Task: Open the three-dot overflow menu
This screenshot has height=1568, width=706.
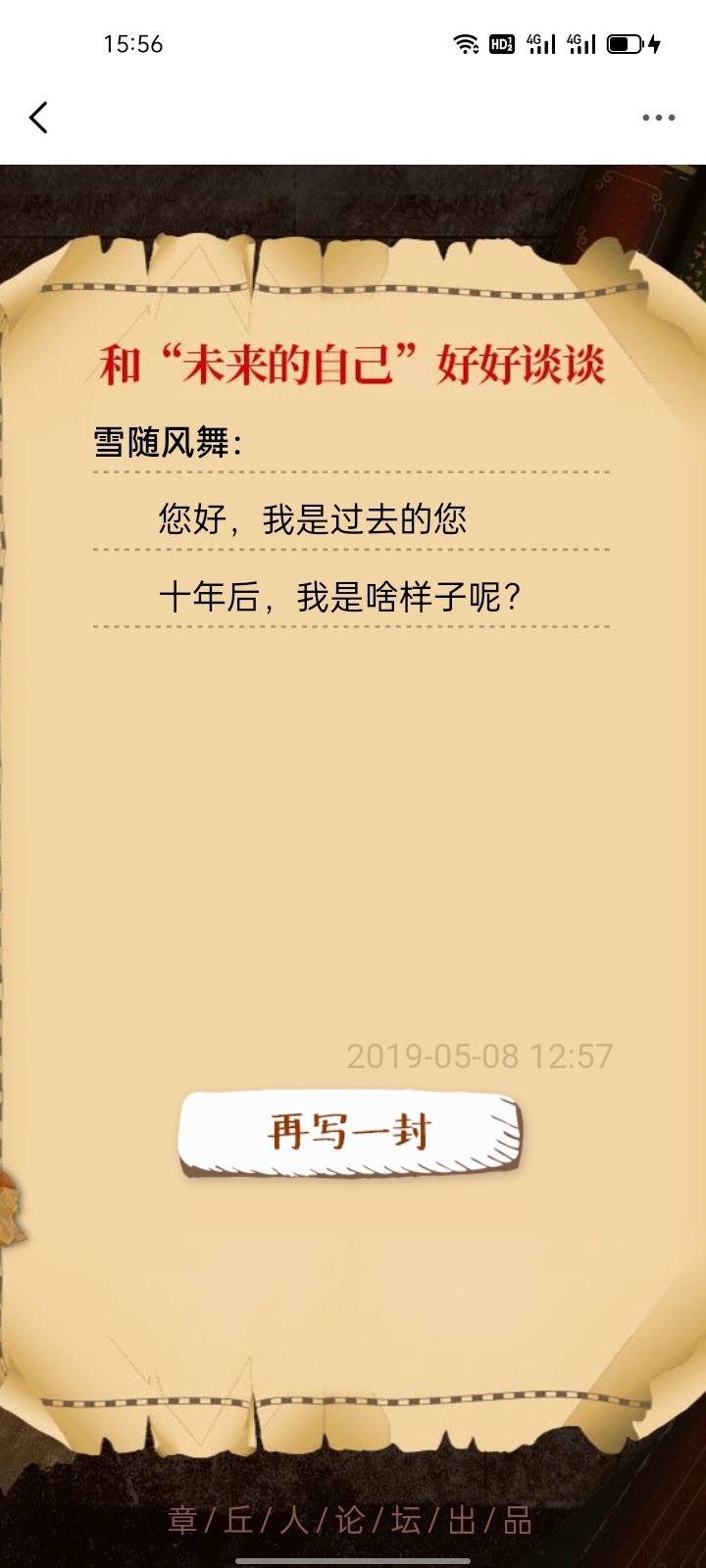Action: 658,118
